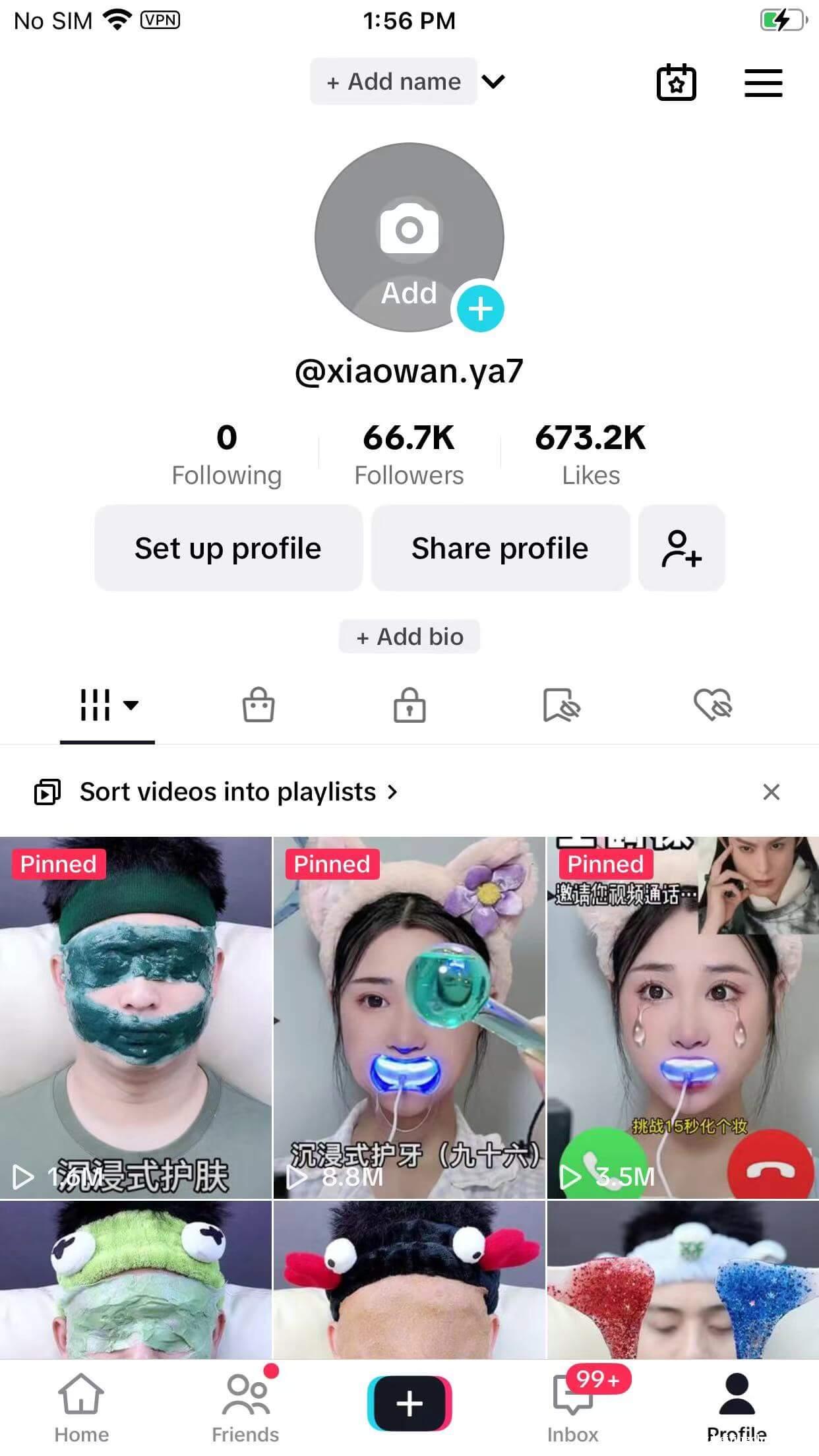View the Following list
The image size is (819, 1456).
point(226,455)
